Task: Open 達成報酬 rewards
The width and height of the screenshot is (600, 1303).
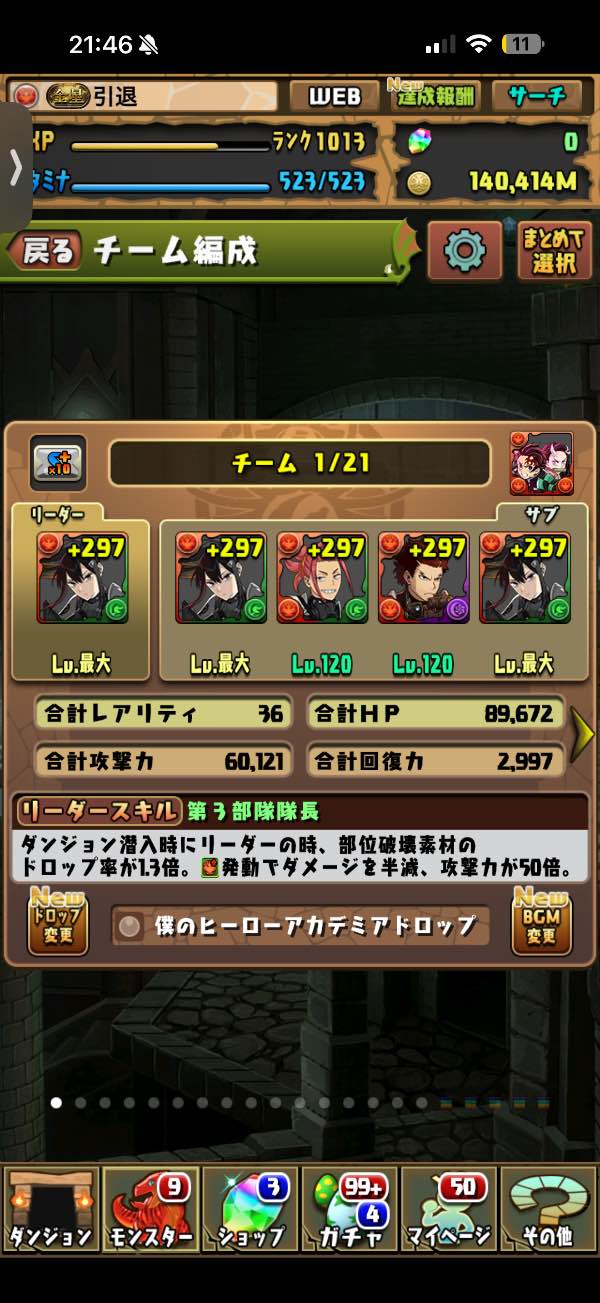Action: [434, 96]
